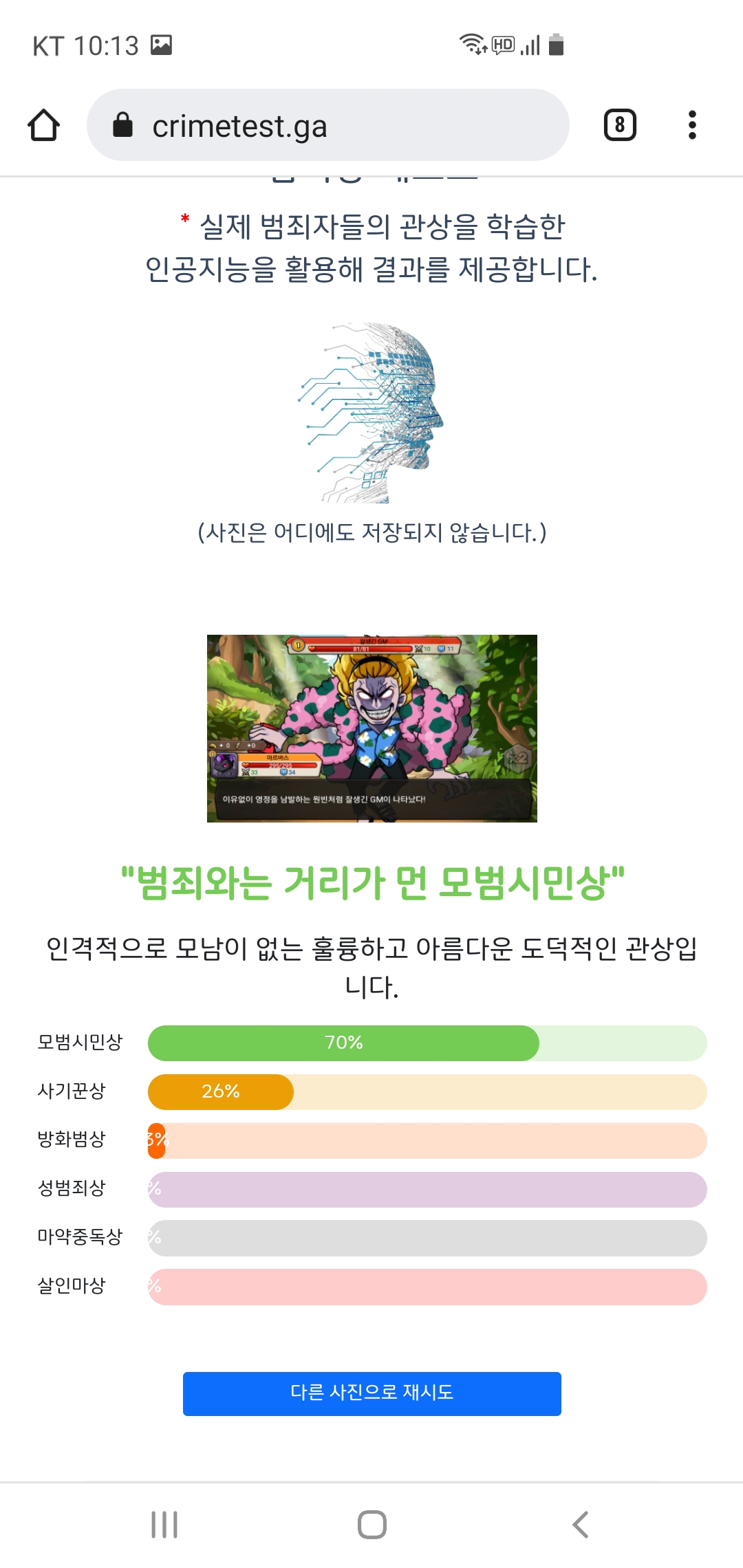Retry with another photo button
Image resolution: width=743 pixels, height=1568 pixels.
click(x=371, y=1393)
